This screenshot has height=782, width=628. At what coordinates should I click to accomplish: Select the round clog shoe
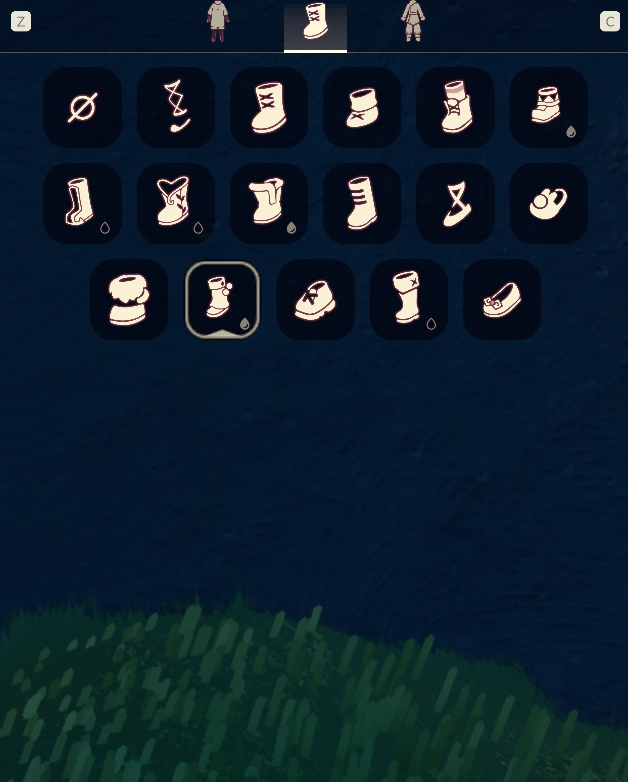[548, 203]
